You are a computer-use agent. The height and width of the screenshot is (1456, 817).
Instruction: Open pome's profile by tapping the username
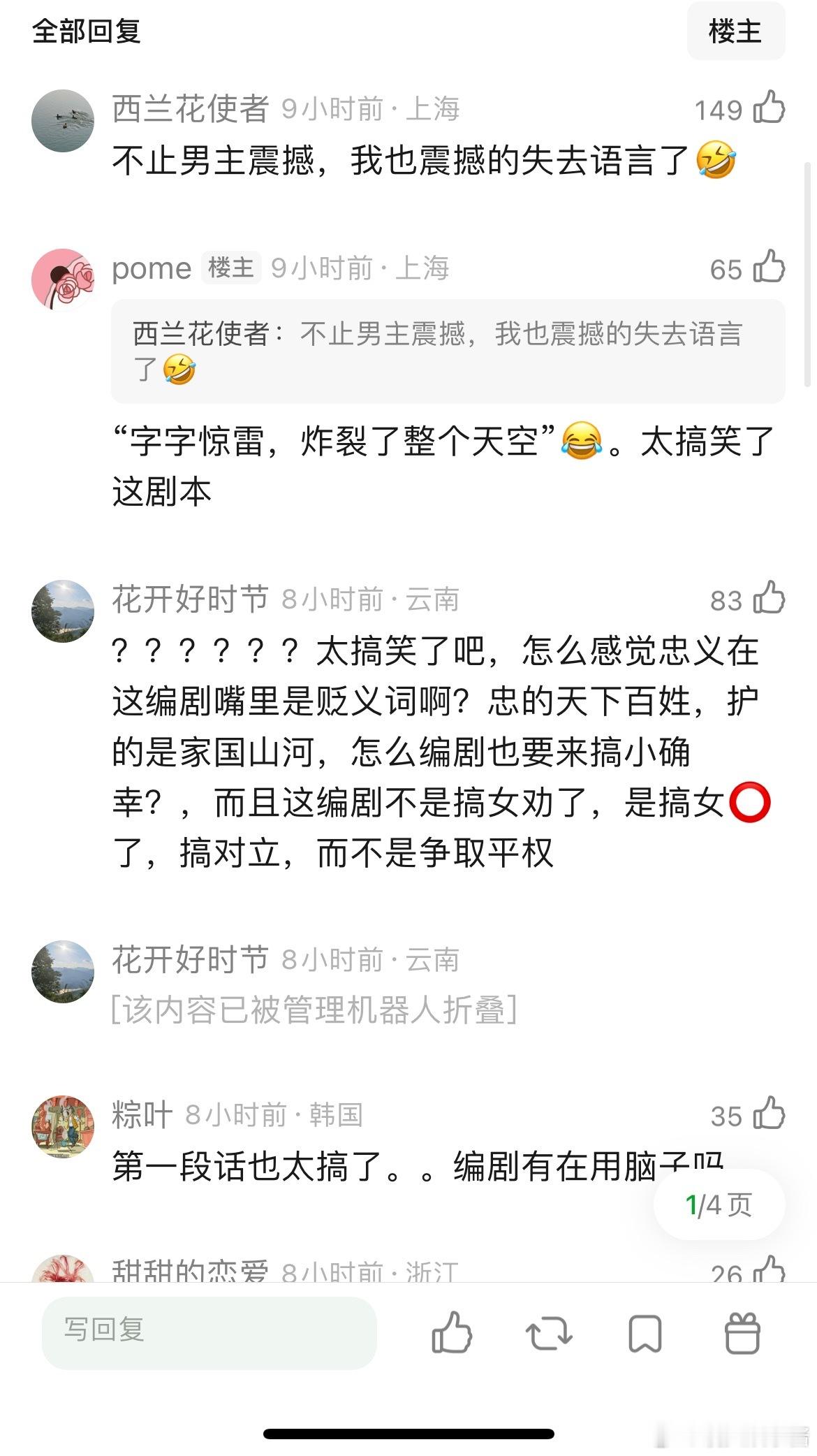[x=150, y=268]
